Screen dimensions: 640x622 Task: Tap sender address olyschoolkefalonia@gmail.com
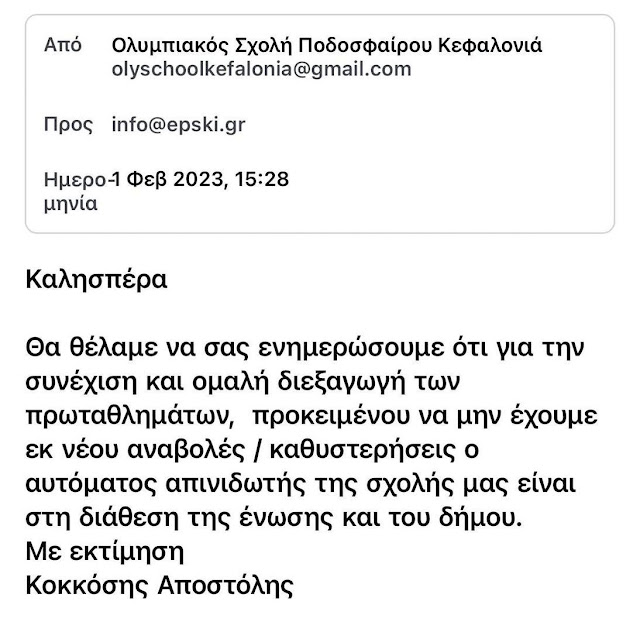tap(261, 70)
